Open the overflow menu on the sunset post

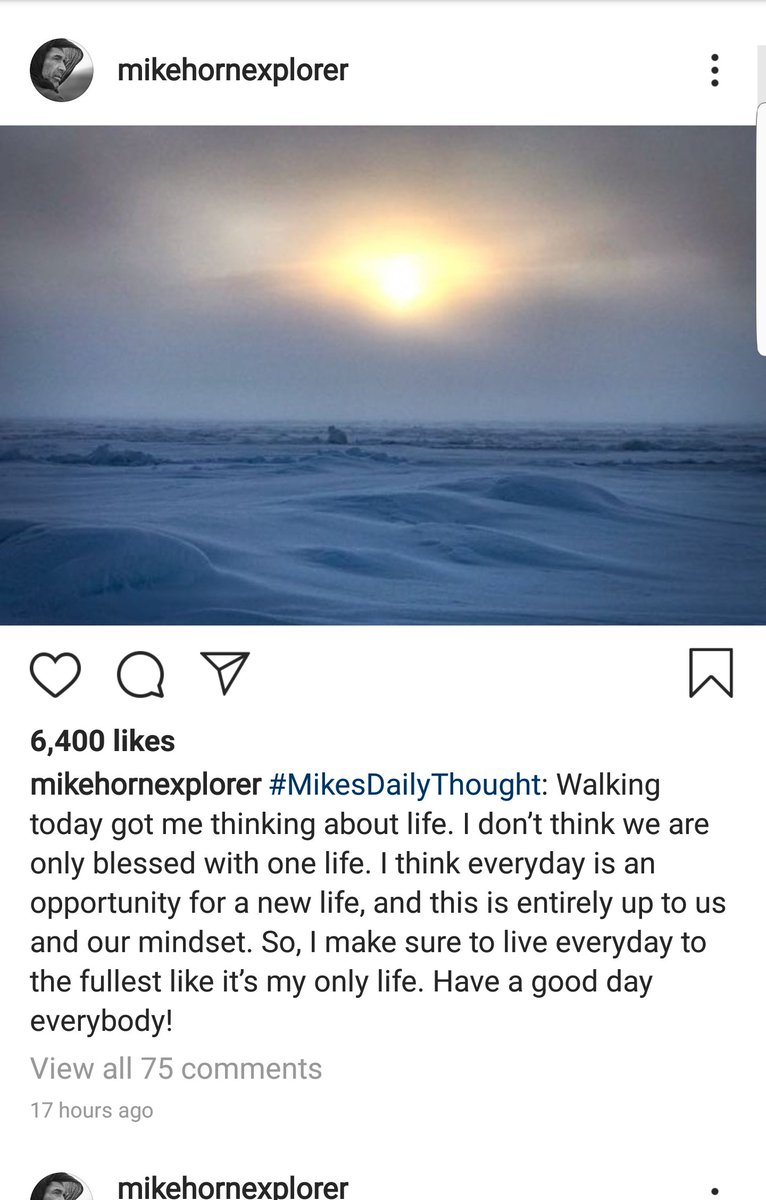tap(714, 71)
